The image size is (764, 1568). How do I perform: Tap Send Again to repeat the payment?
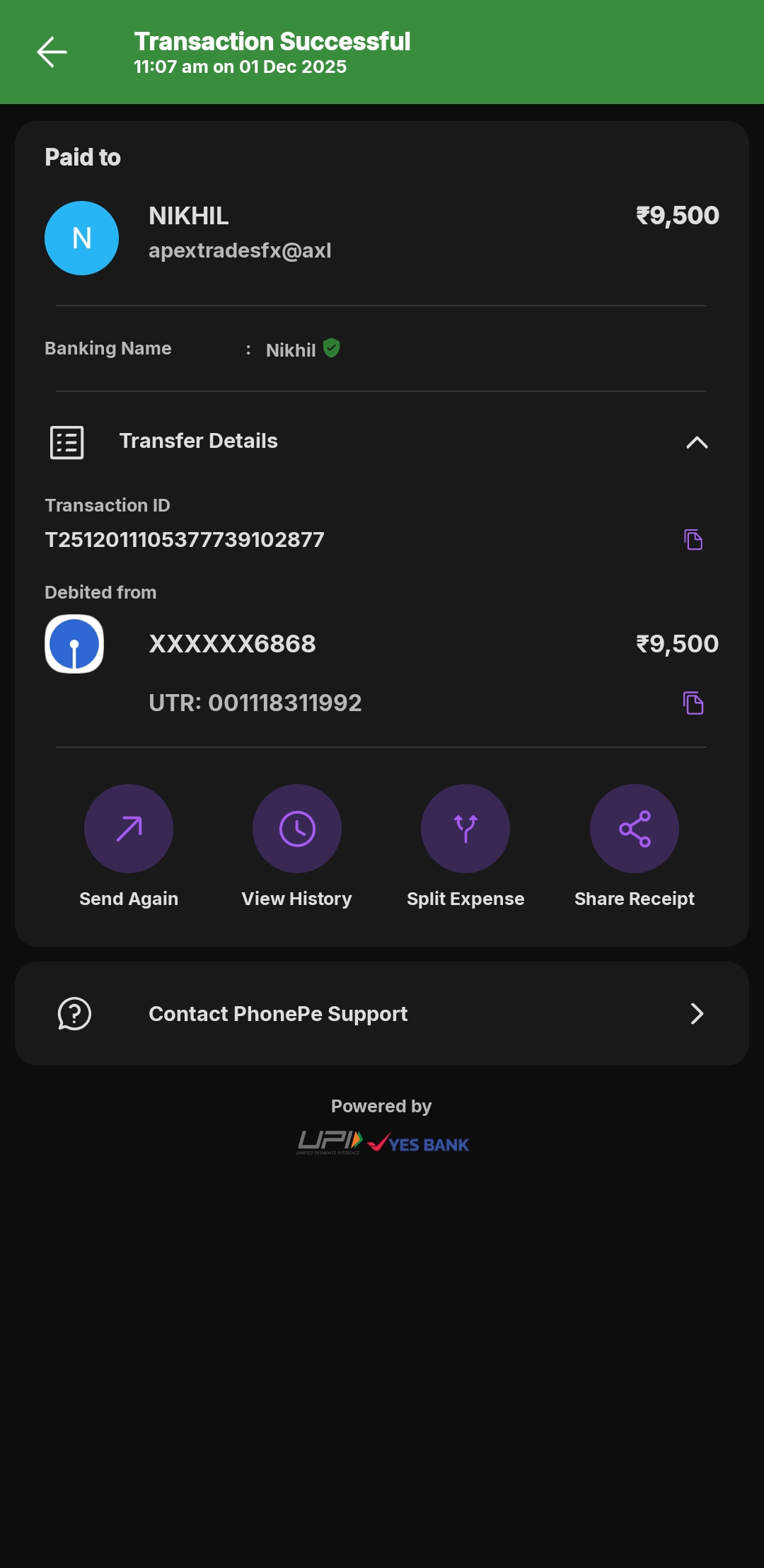click(129, 829)
